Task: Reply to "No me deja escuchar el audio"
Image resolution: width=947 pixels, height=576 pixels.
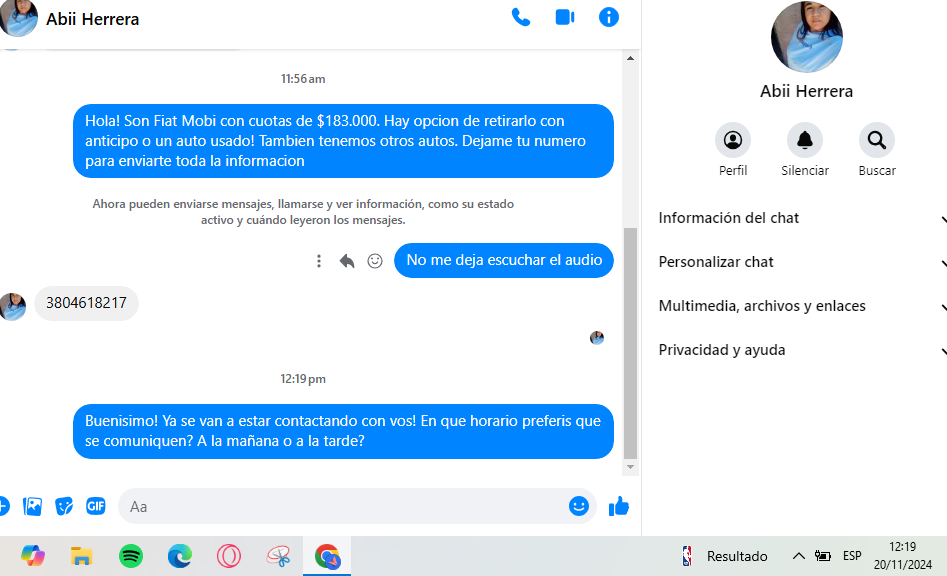Action: (x=347, y=261)
